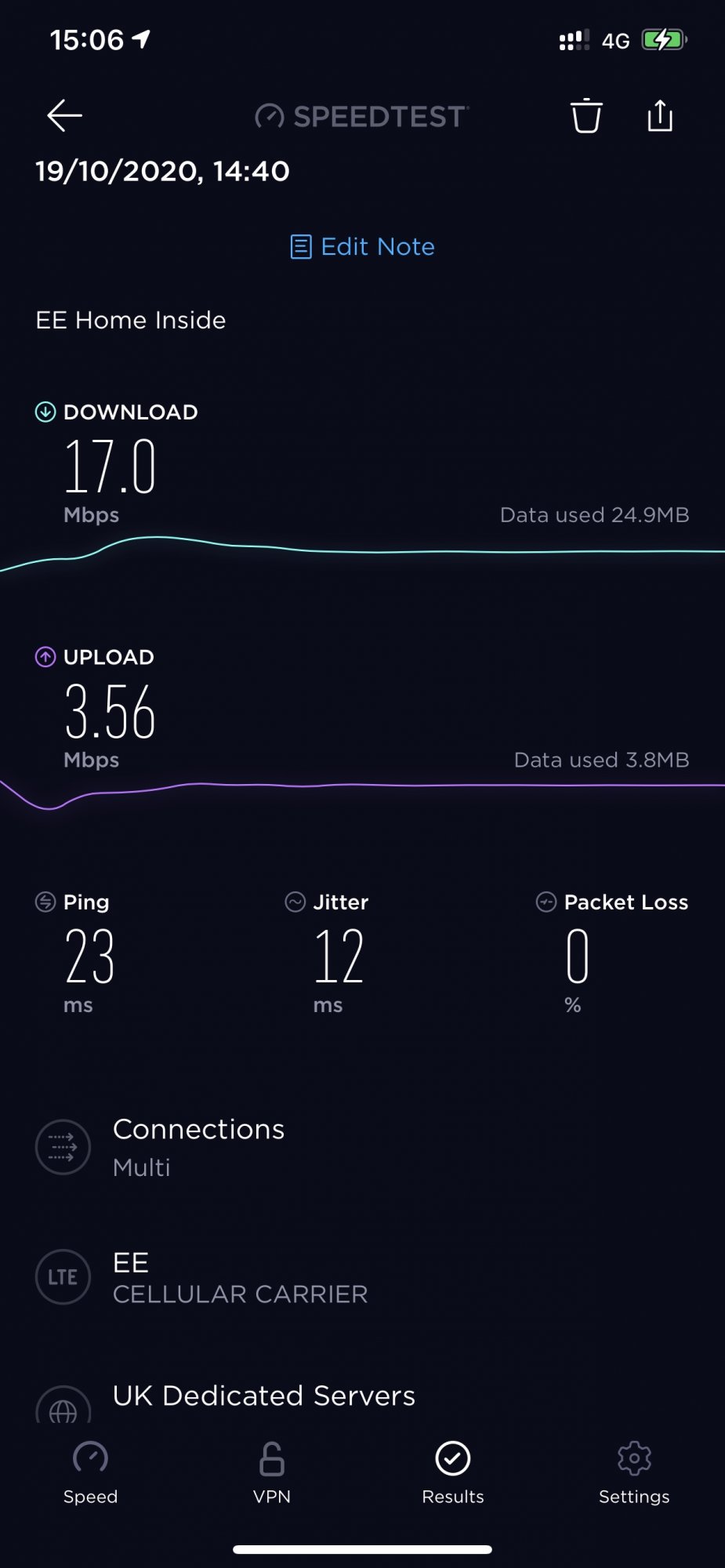Image resolution: width=725 pixels, height=1568 pixels.
Task: Select the Results tab
Action: (x=452, y=1472)
